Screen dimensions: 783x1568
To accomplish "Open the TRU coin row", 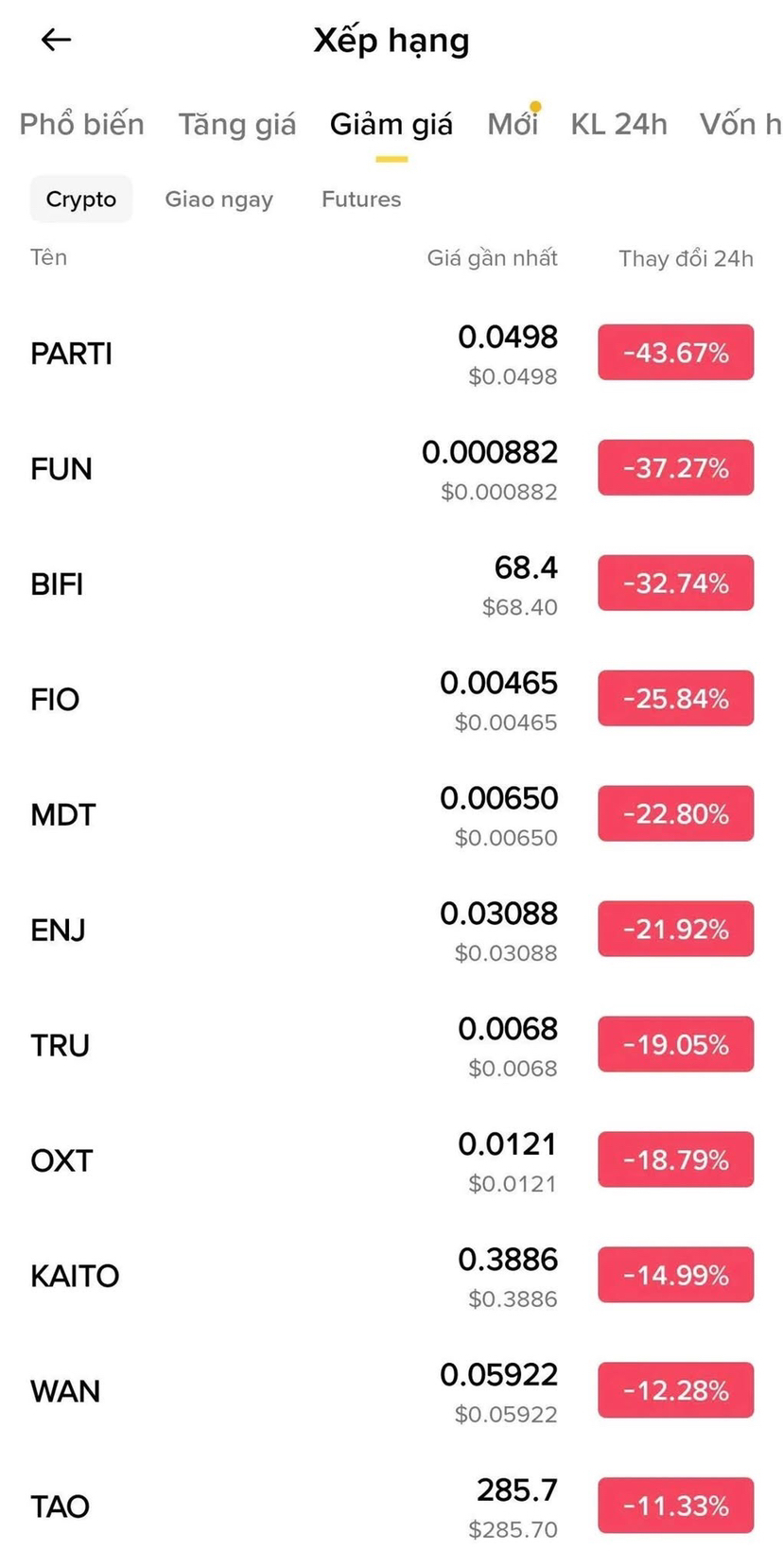I will (x=60, y=1046).
